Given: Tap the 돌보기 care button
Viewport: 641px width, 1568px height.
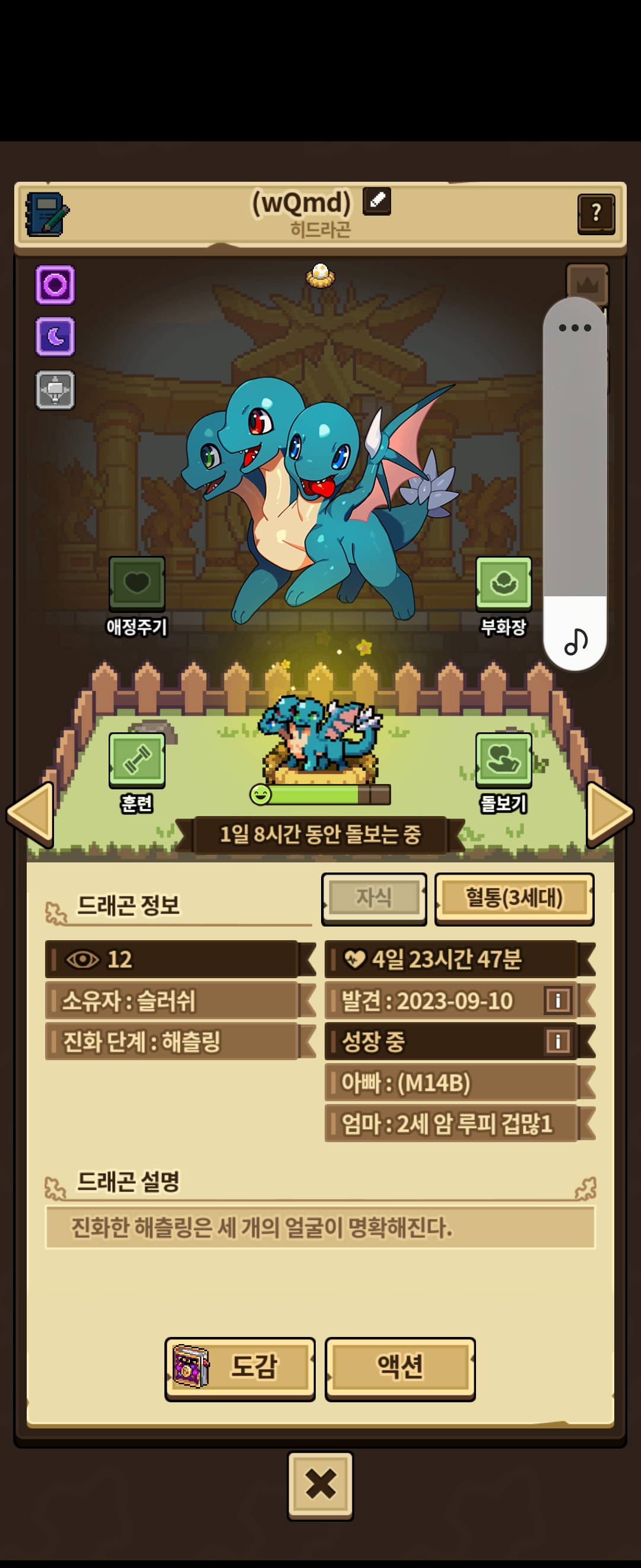Looking at the screenshot, I should tap(503, 760).
